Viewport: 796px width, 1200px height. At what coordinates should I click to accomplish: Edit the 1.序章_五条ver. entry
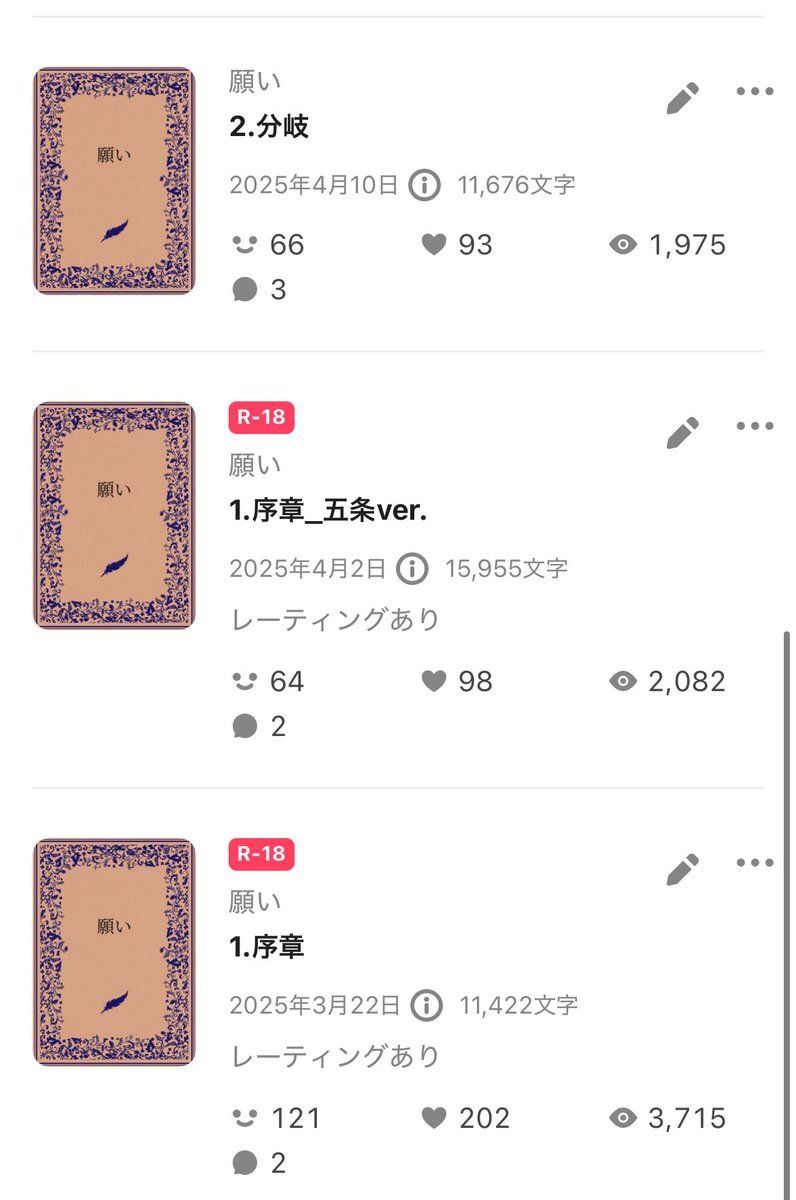tap(682, 432)
